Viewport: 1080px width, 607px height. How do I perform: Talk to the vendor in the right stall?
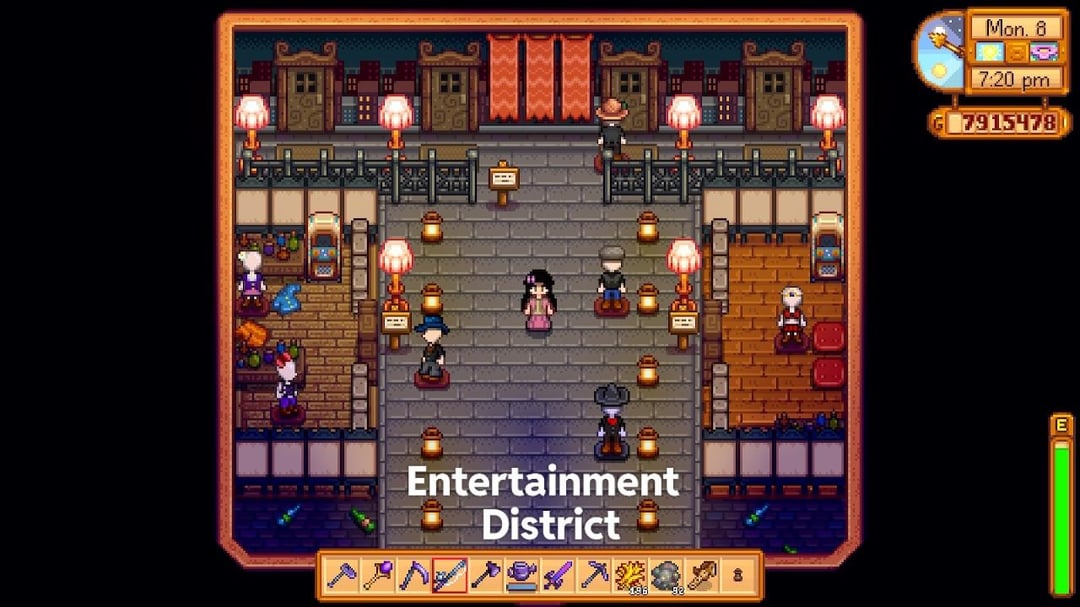(x=792, y=317)
